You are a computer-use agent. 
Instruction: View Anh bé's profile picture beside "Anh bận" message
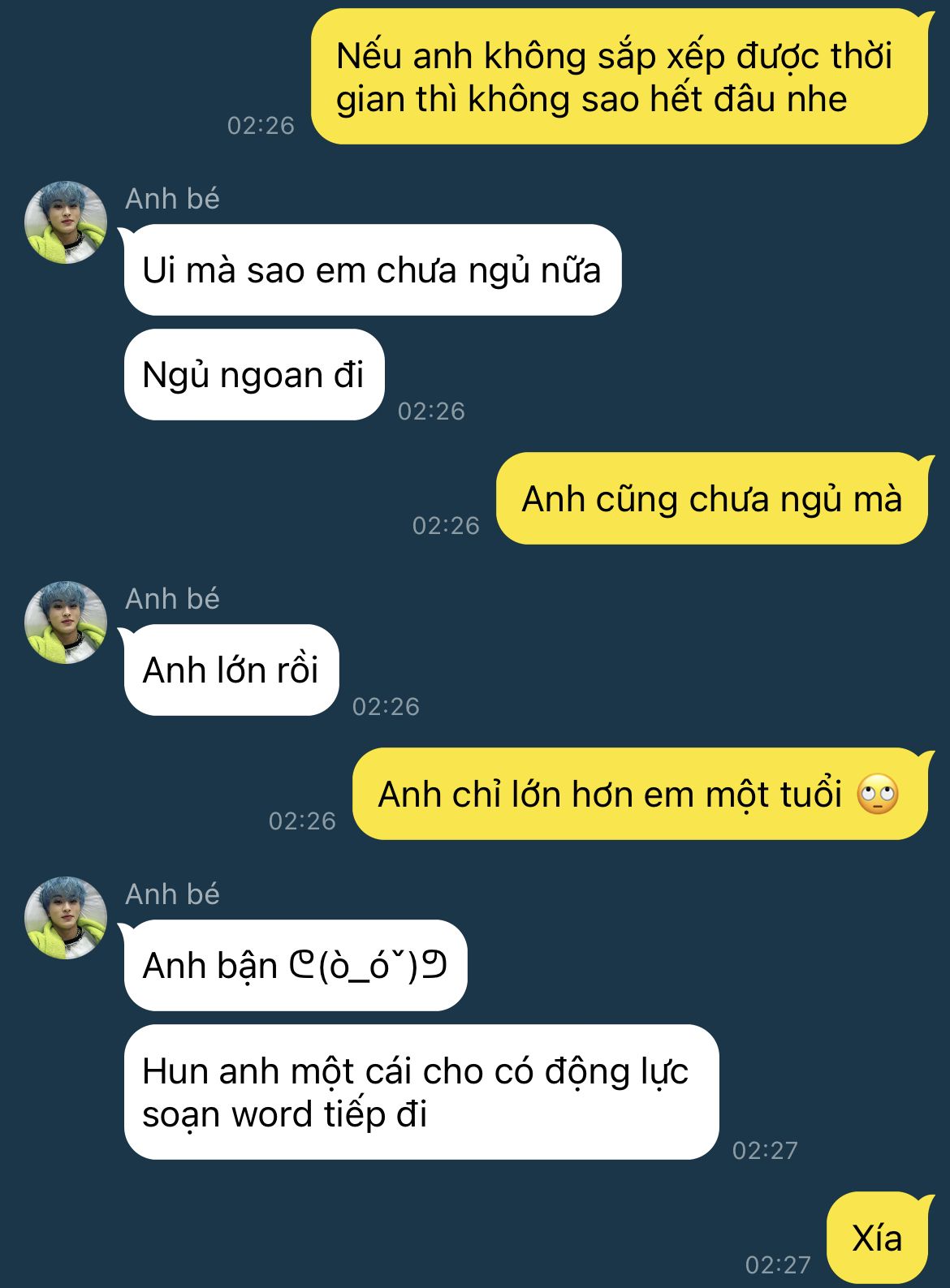pos(66,918)
